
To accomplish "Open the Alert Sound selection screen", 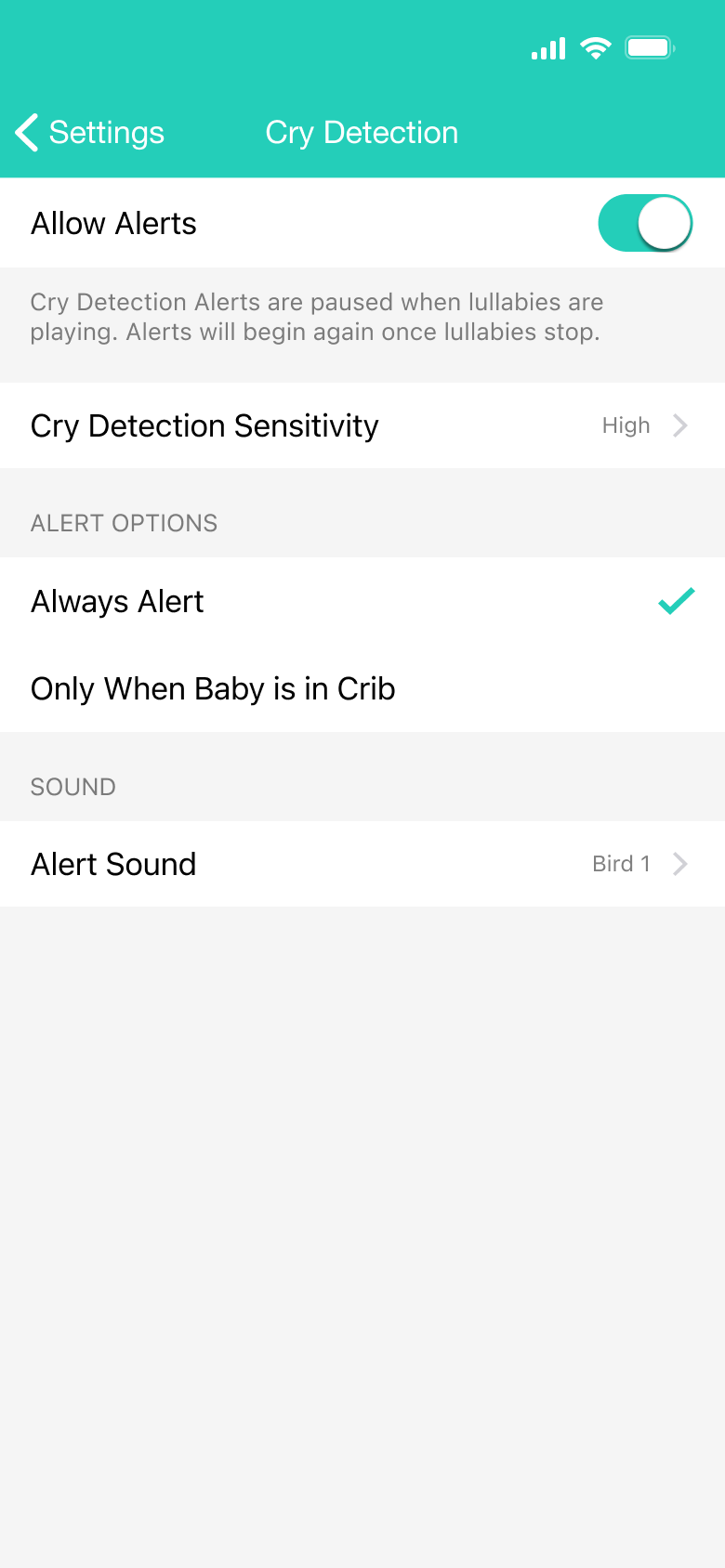I will [x=362, y=864].
